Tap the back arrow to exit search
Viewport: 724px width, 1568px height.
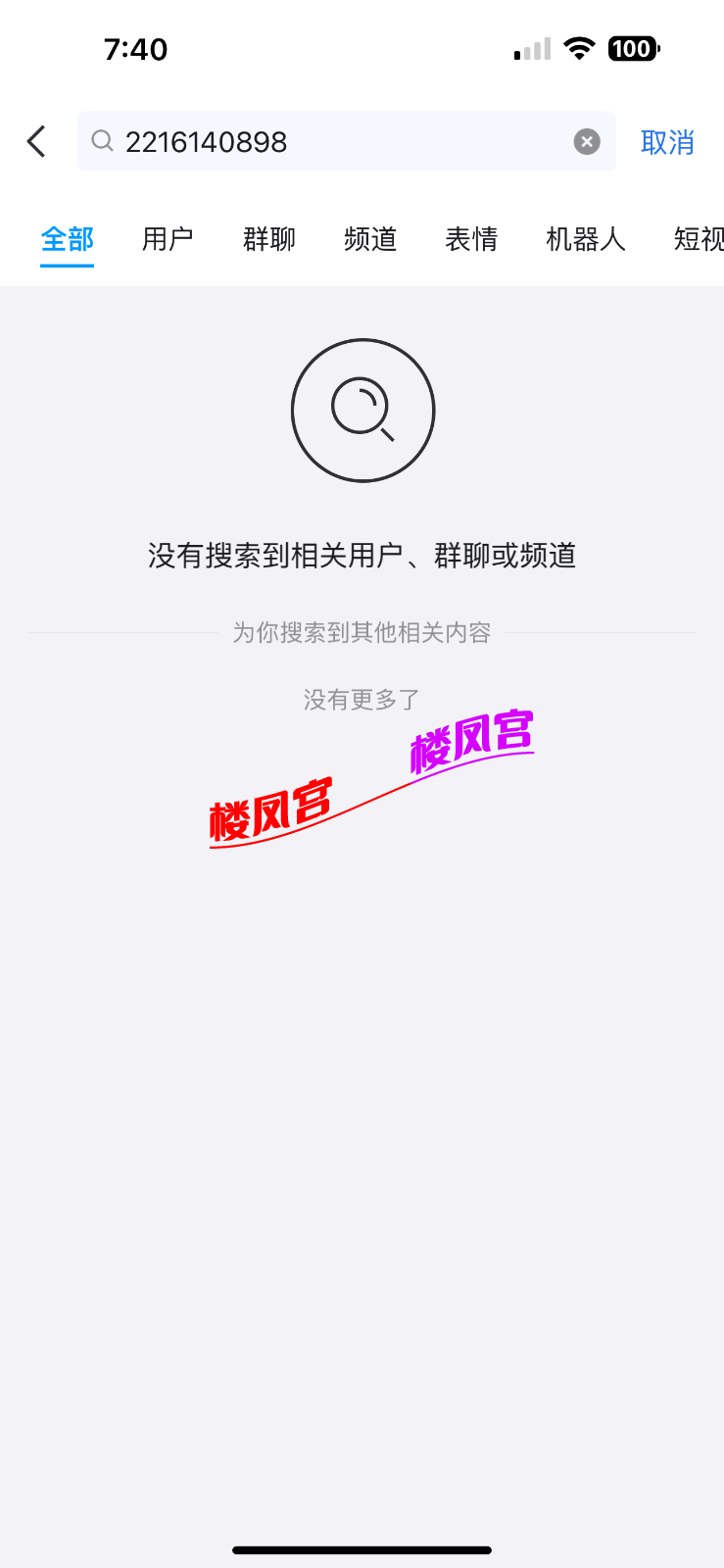[36, 141]
